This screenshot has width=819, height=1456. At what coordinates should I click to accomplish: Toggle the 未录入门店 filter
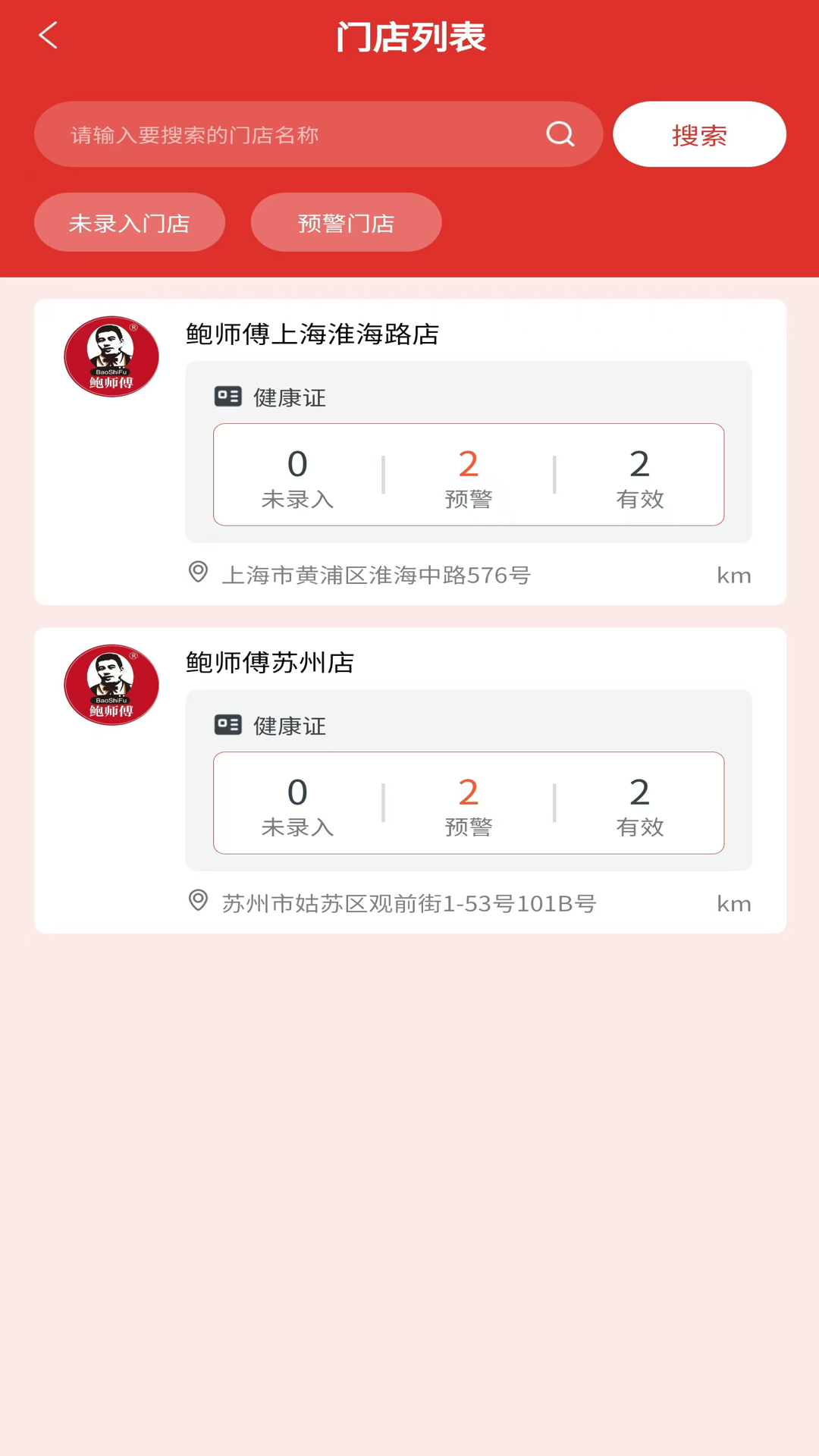(130, 222)
